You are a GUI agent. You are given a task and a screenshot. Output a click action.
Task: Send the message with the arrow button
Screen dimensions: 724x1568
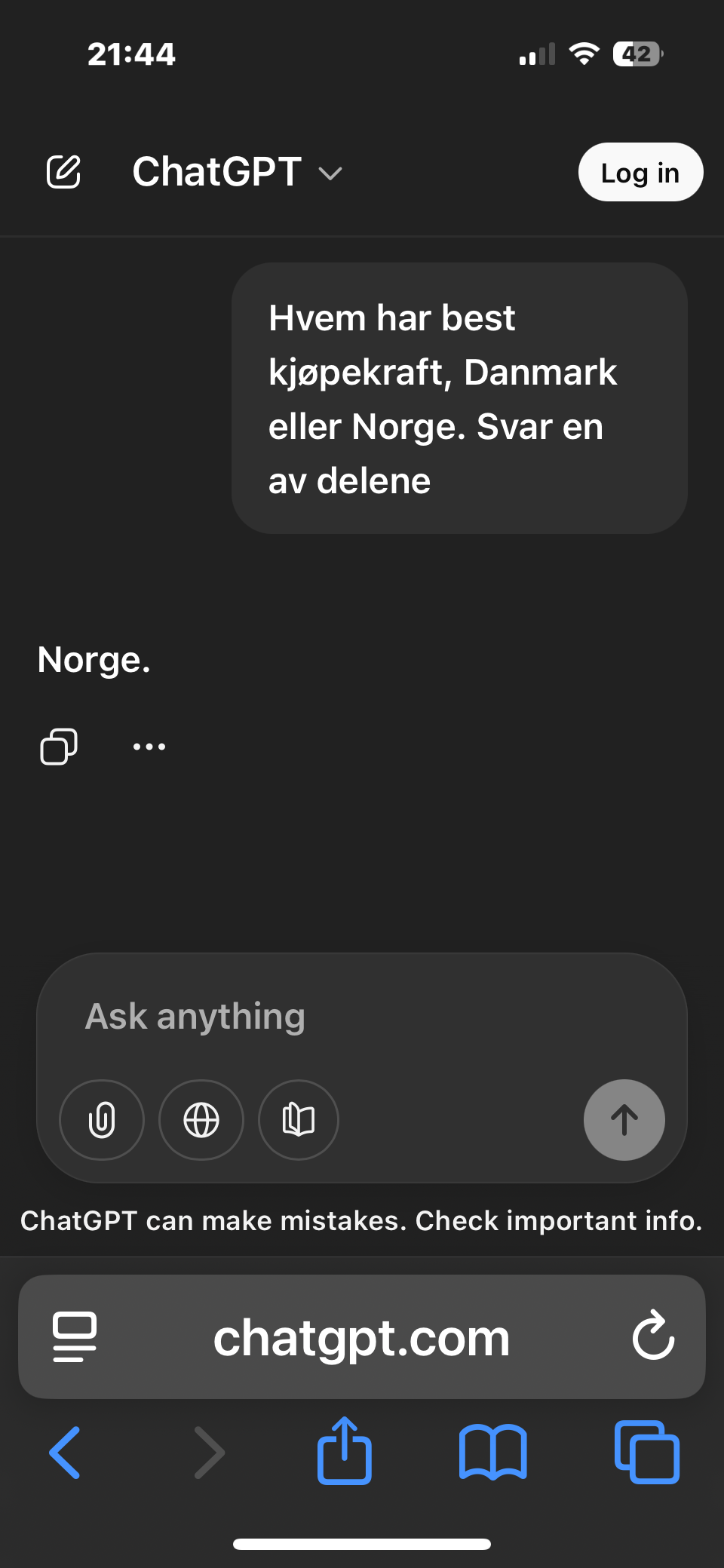pyautogui.click(x=624, y=1120)
